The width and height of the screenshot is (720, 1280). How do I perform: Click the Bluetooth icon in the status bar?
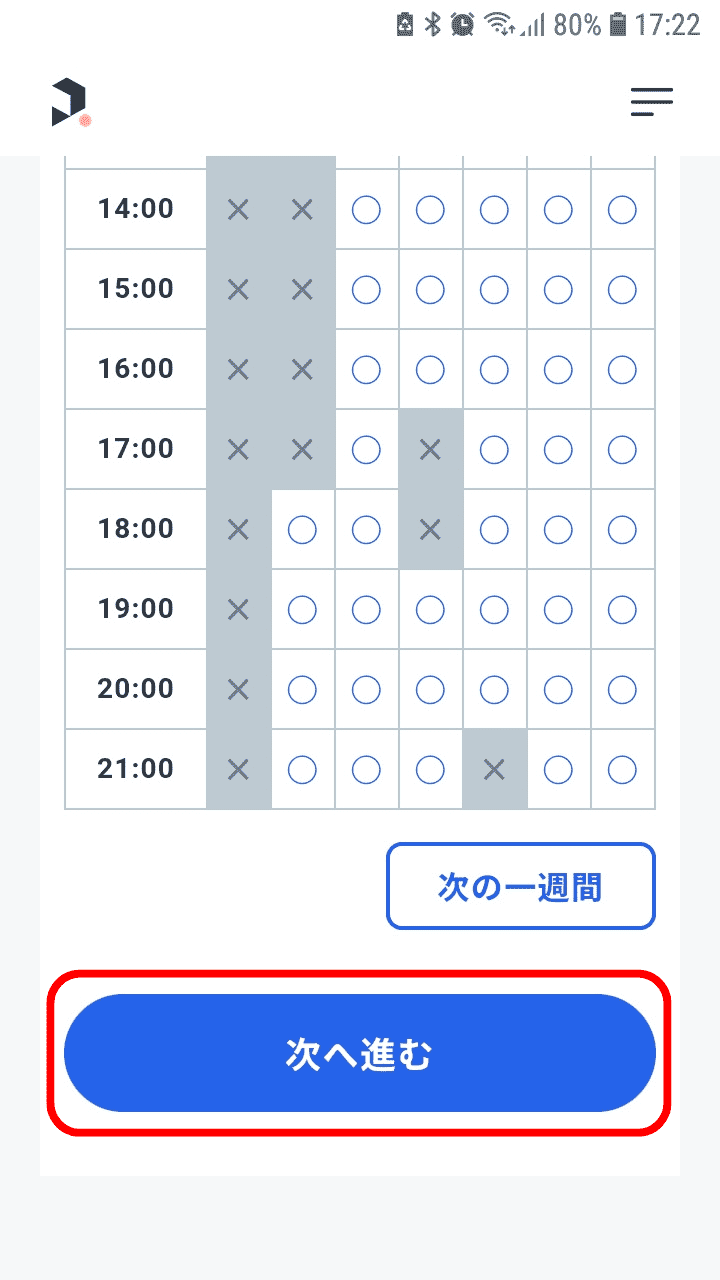pos(431,24)
